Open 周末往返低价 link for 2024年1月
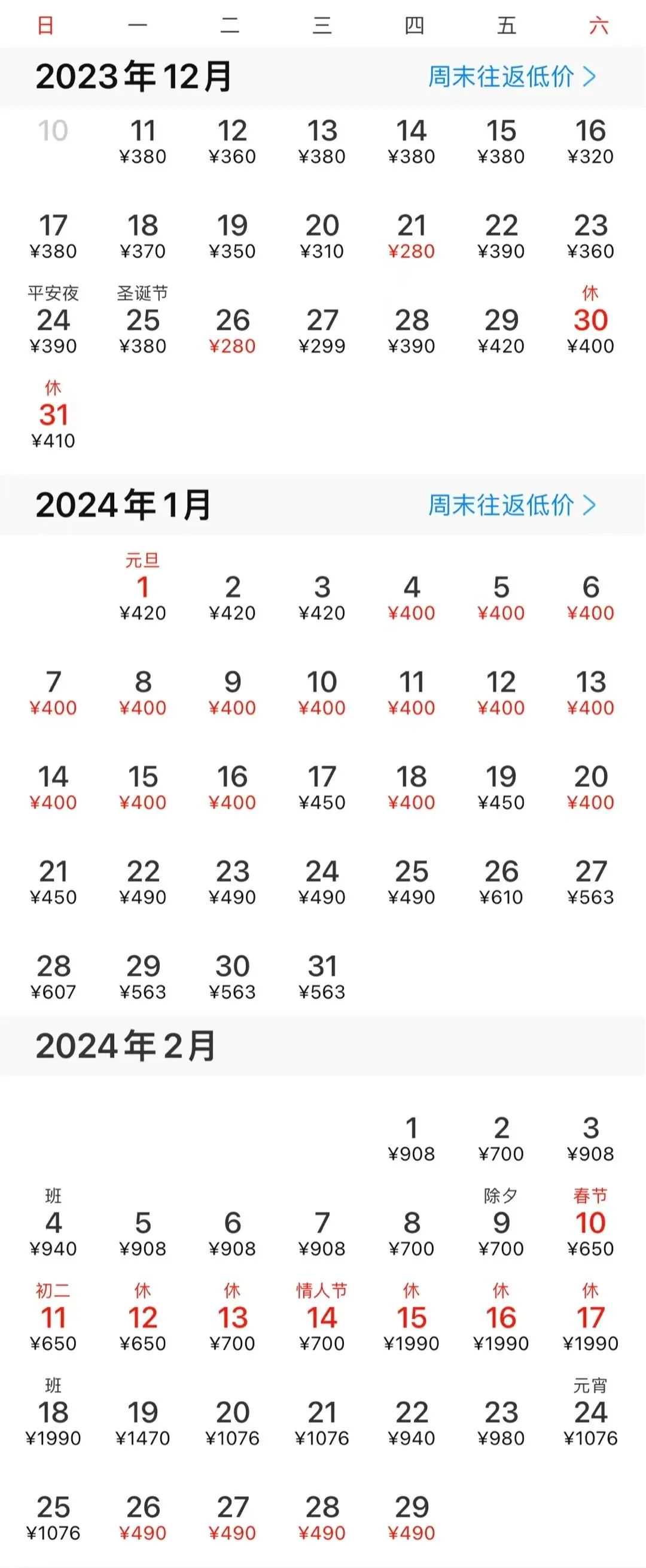Image resolution: width=646 pixels, height=1568 pixels. tap(511, 505)
